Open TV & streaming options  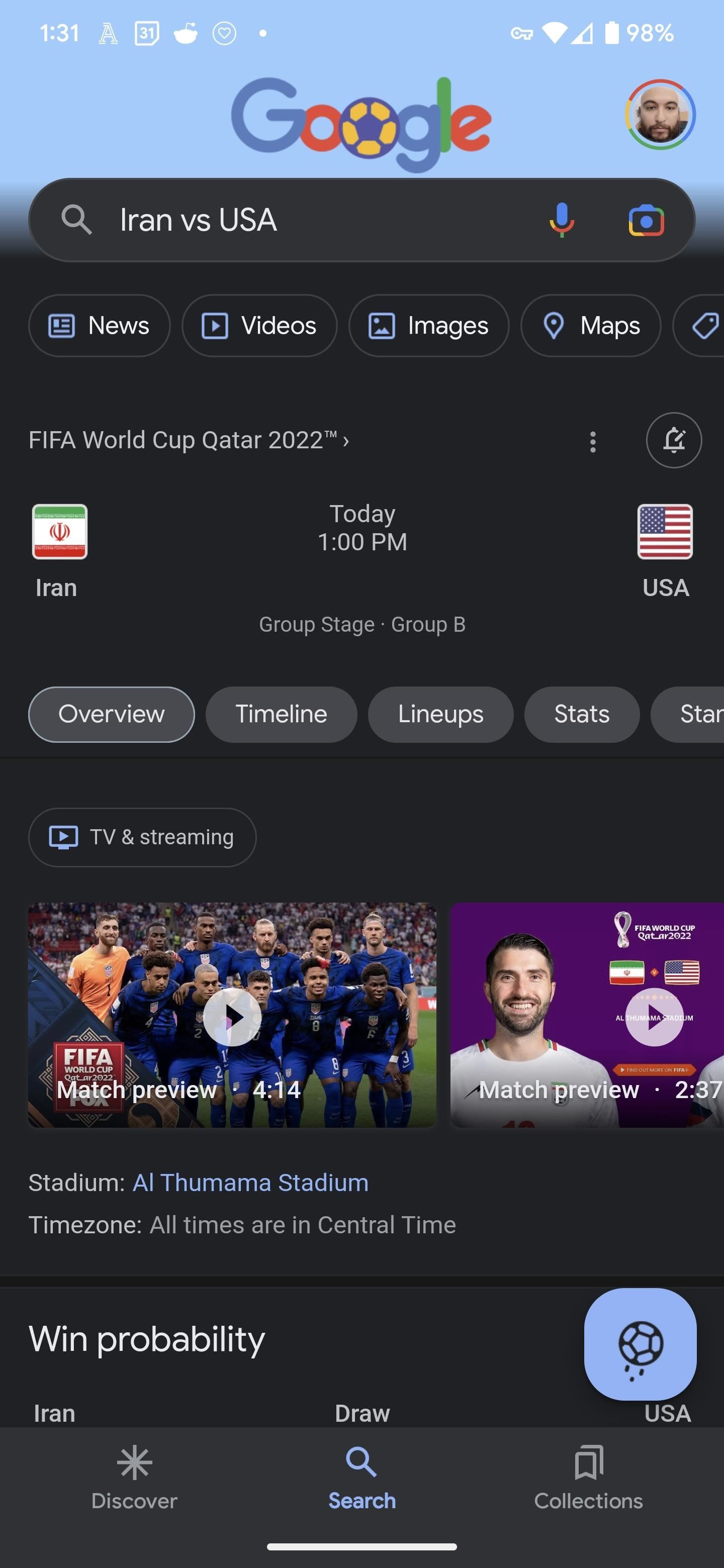[142, 837]
